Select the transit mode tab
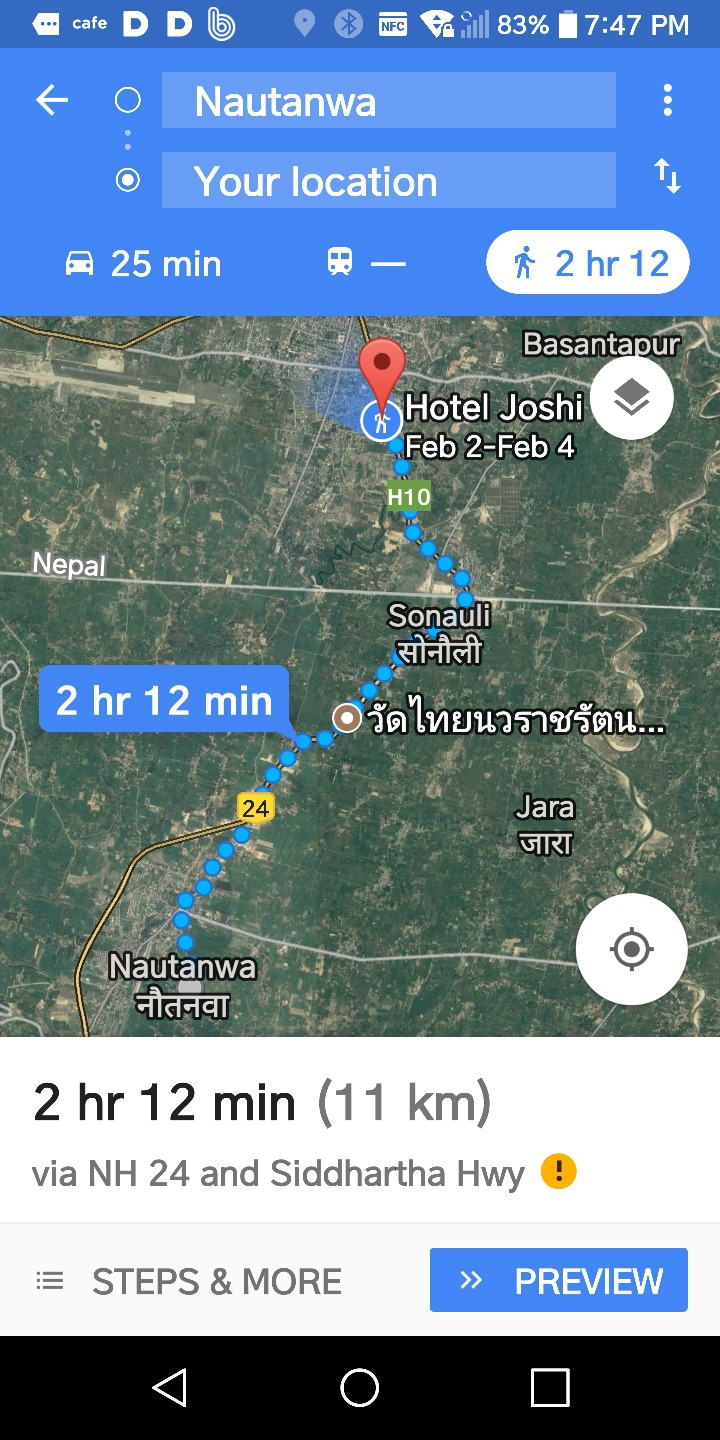 (366, 264)
